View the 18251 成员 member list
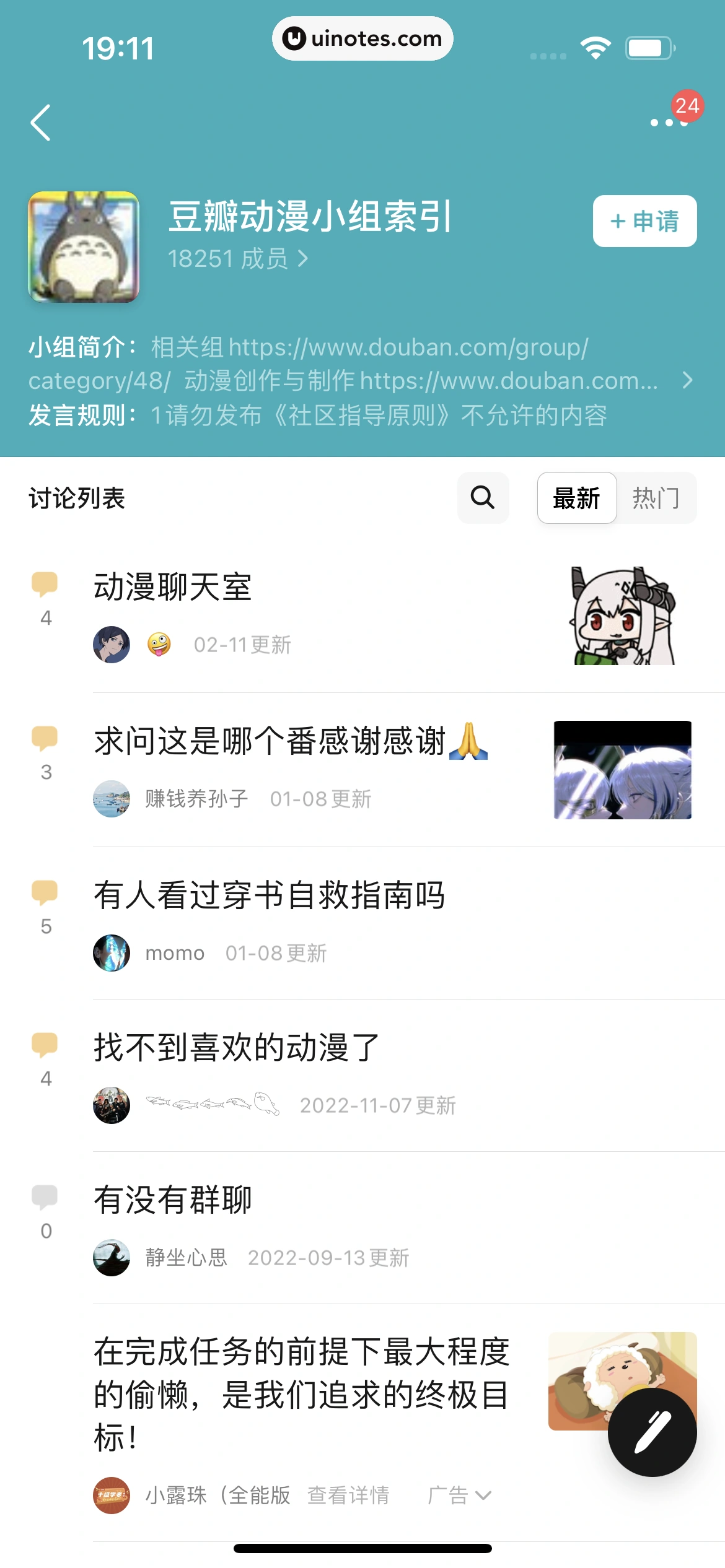 click(238, 258)
